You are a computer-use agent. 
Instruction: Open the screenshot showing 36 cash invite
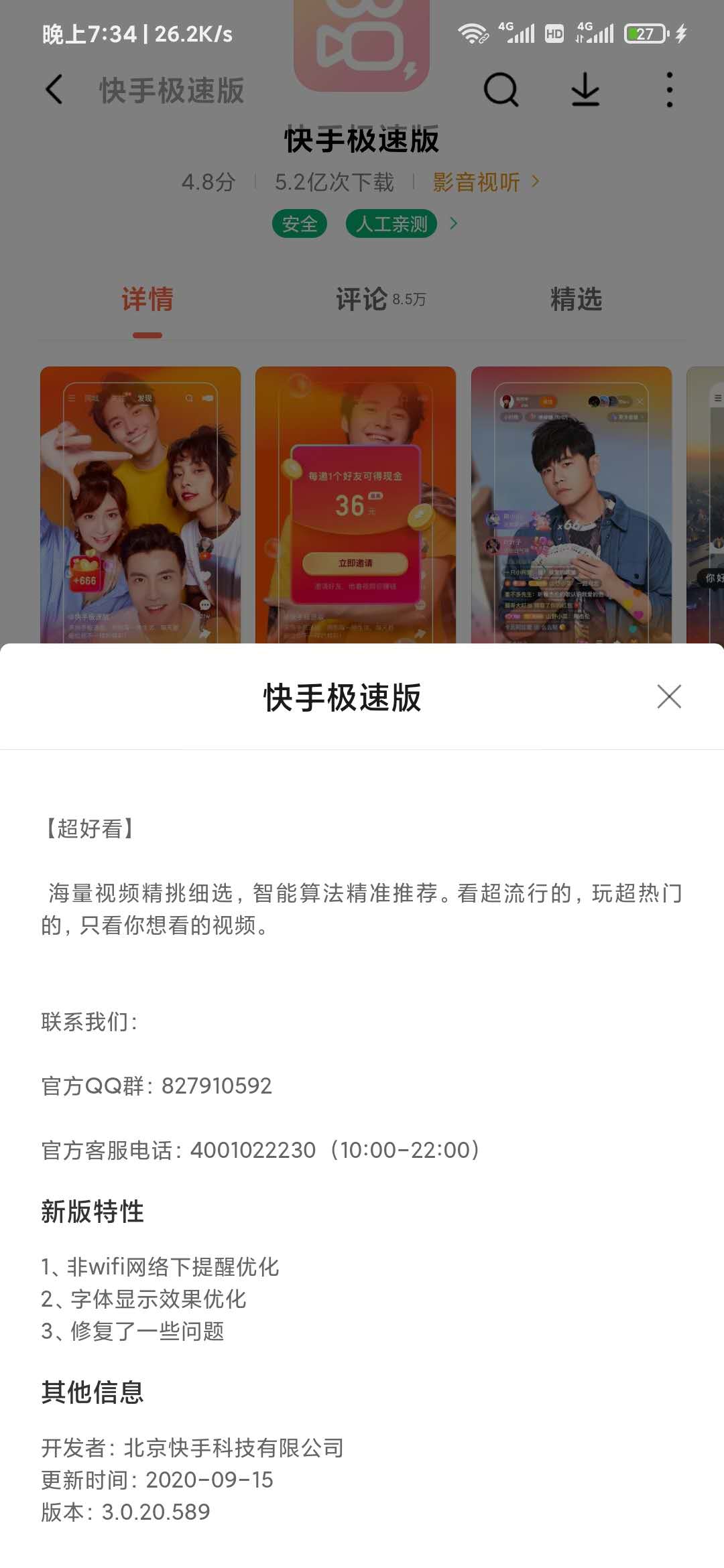point(355,504)
